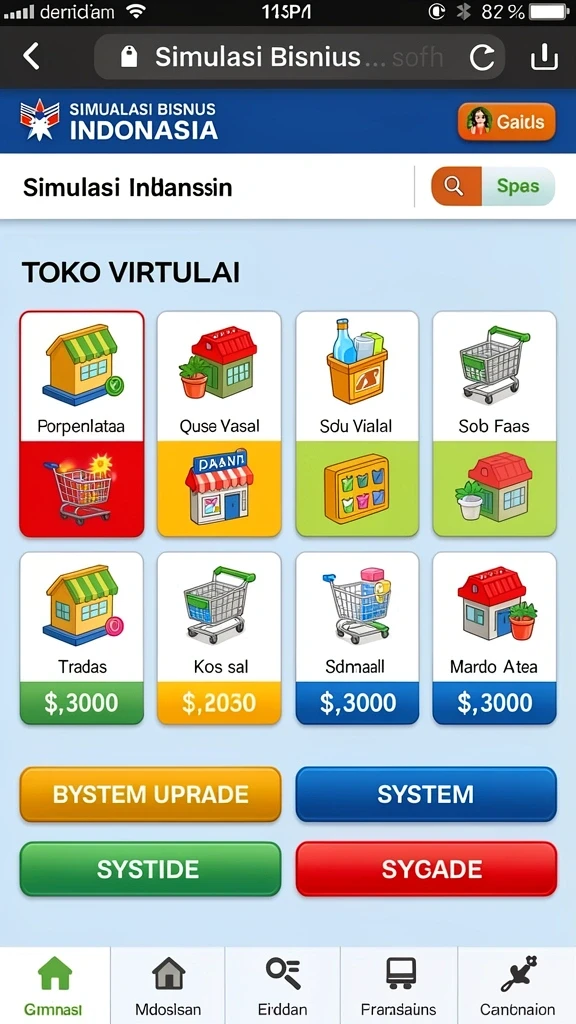Tap the green SYSTIDE button

point(150,869)
